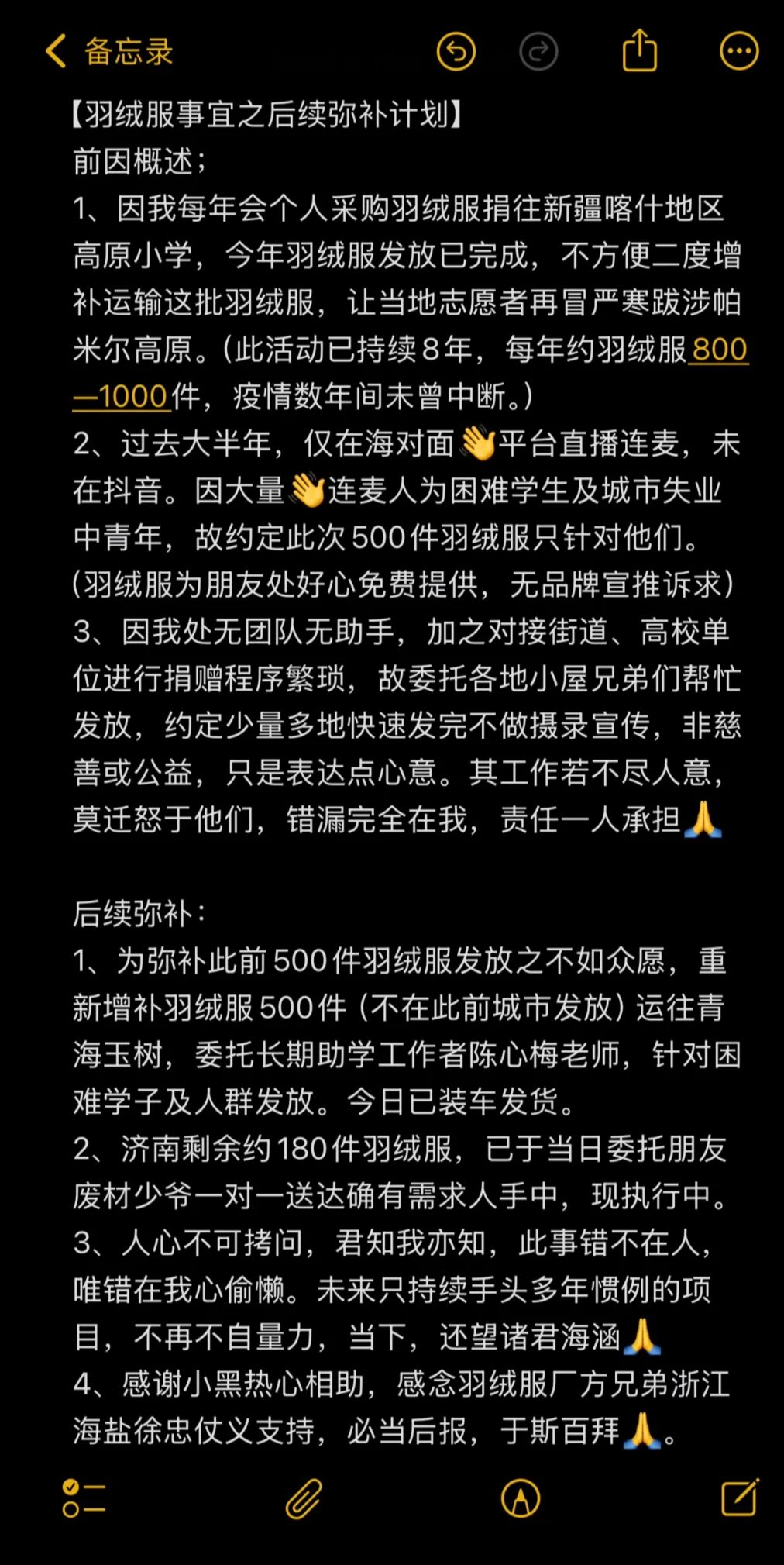Compose a new note
Screen dimensions: 784x1565
pos(739,1496)
